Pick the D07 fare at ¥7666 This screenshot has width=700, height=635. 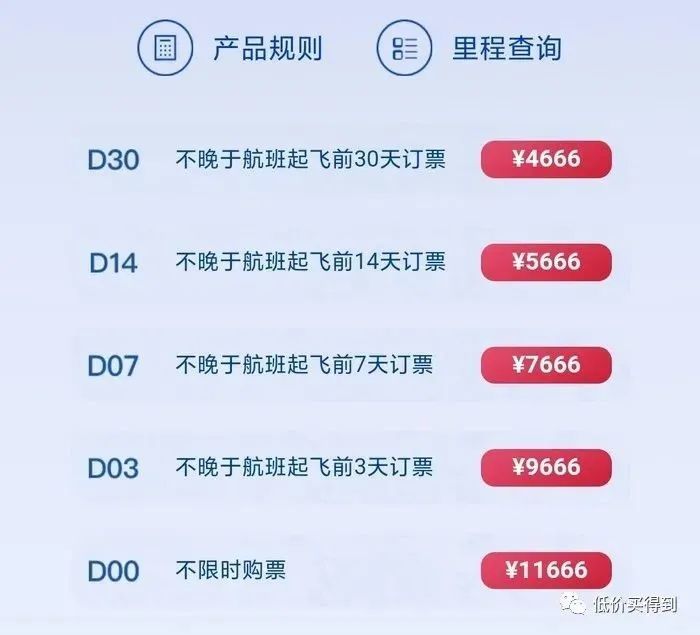click(x=545, y=365)
